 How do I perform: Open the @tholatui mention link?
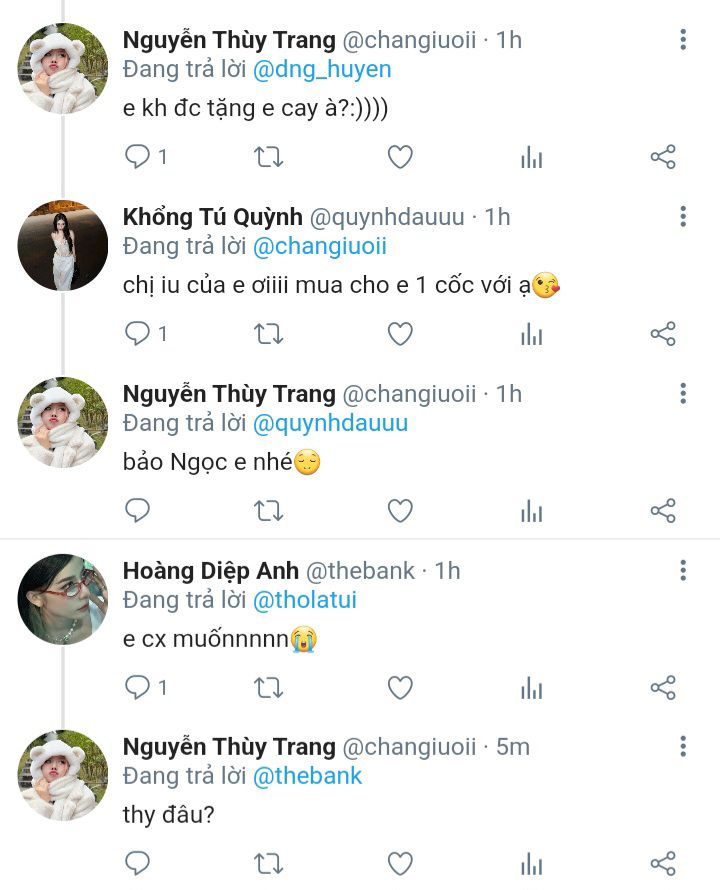pos(305,600)
